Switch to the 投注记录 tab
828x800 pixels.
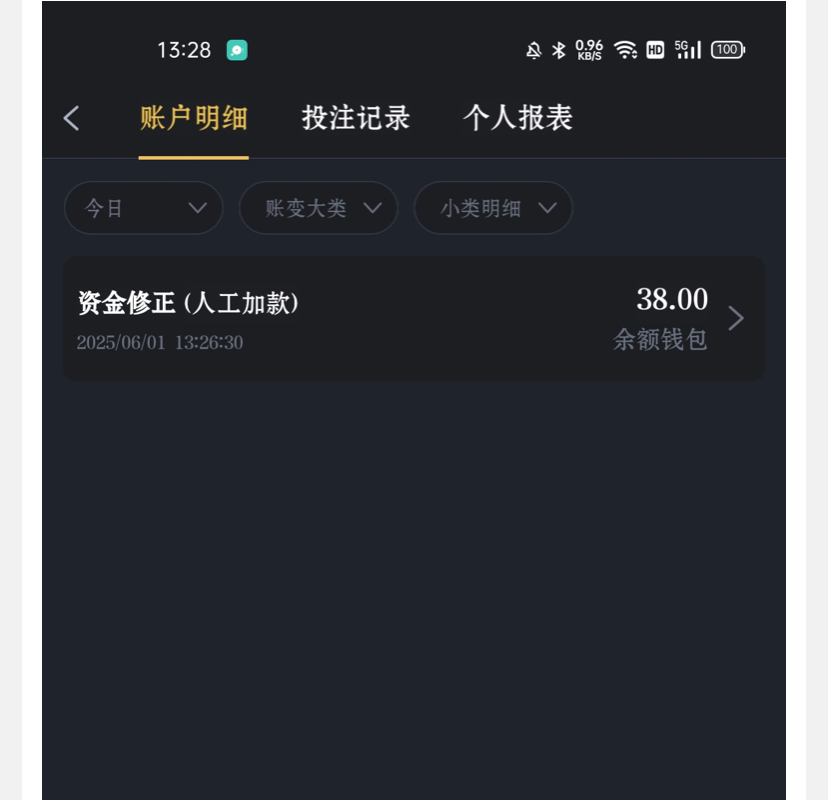coord(356,118)
